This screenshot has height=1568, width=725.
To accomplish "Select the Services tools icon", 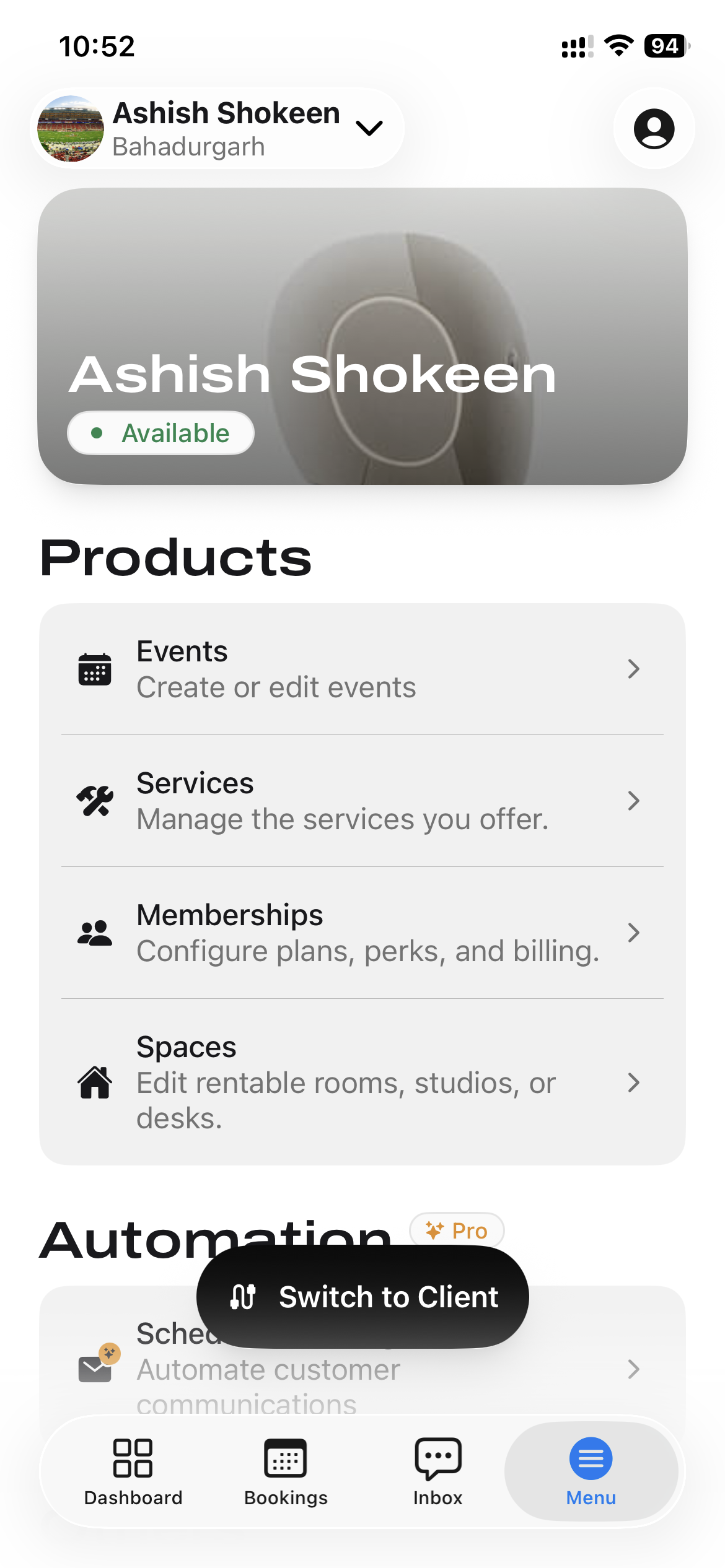I will 94,800.
